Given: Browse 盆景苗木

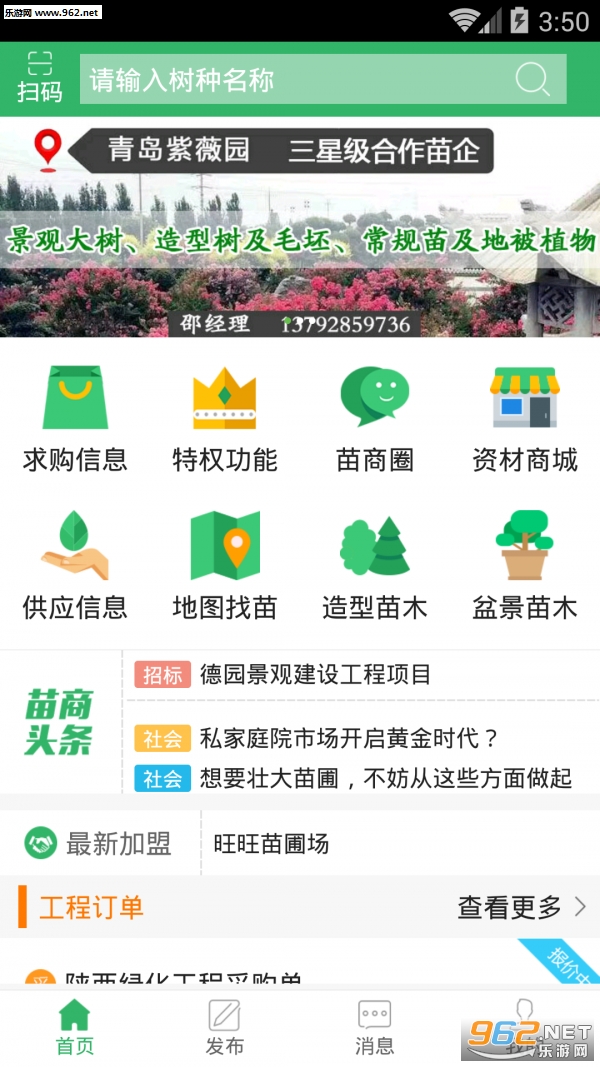Looking at the screenshot, I should point(525,567).
